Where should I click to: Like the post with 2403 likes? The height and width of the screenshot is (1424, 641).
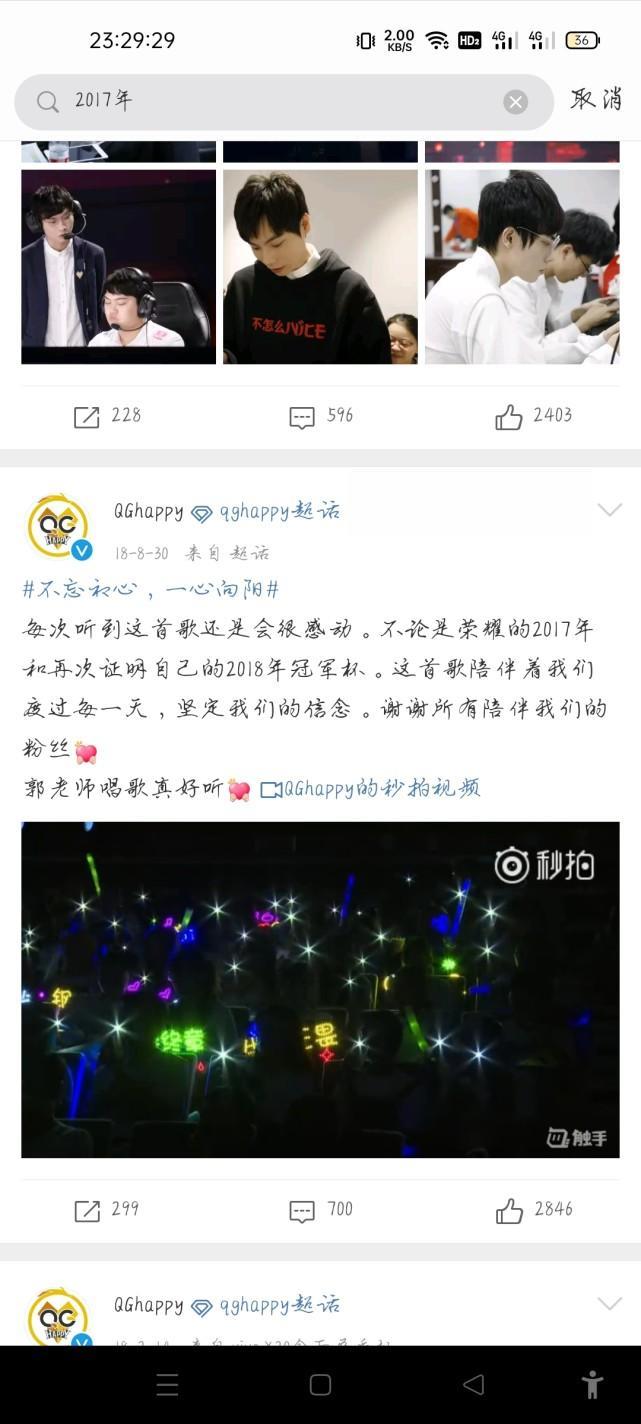[533, 416]
